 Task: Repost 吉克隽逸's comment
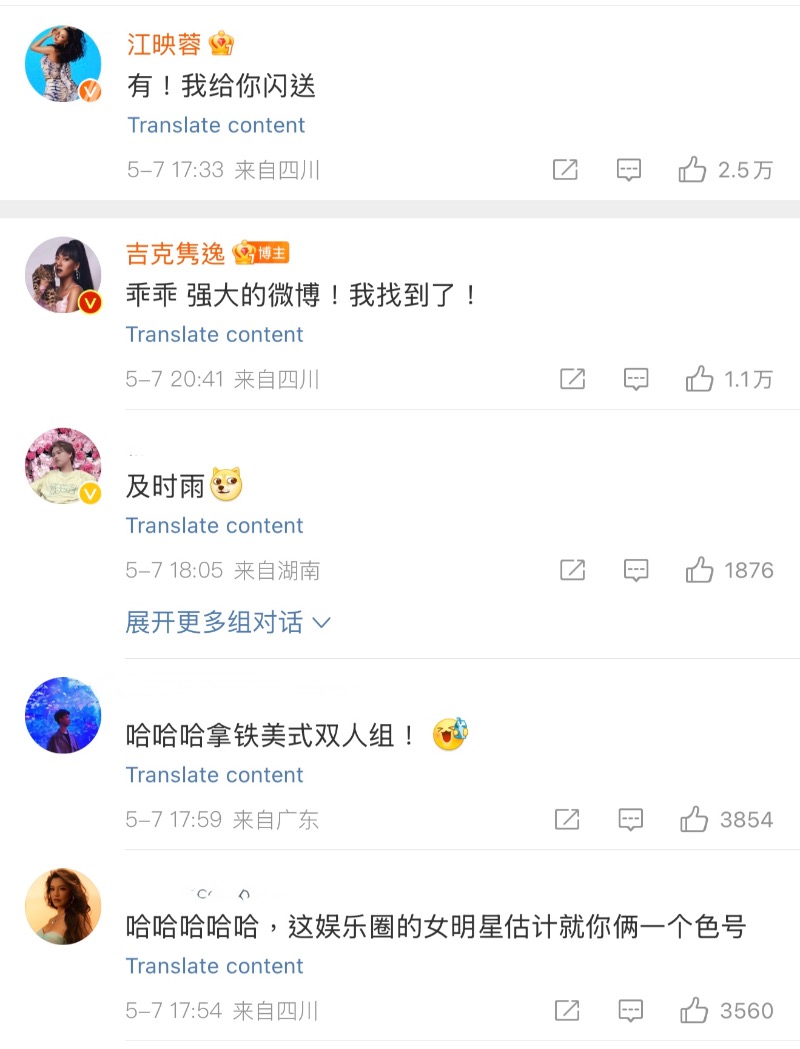point(572,379)
